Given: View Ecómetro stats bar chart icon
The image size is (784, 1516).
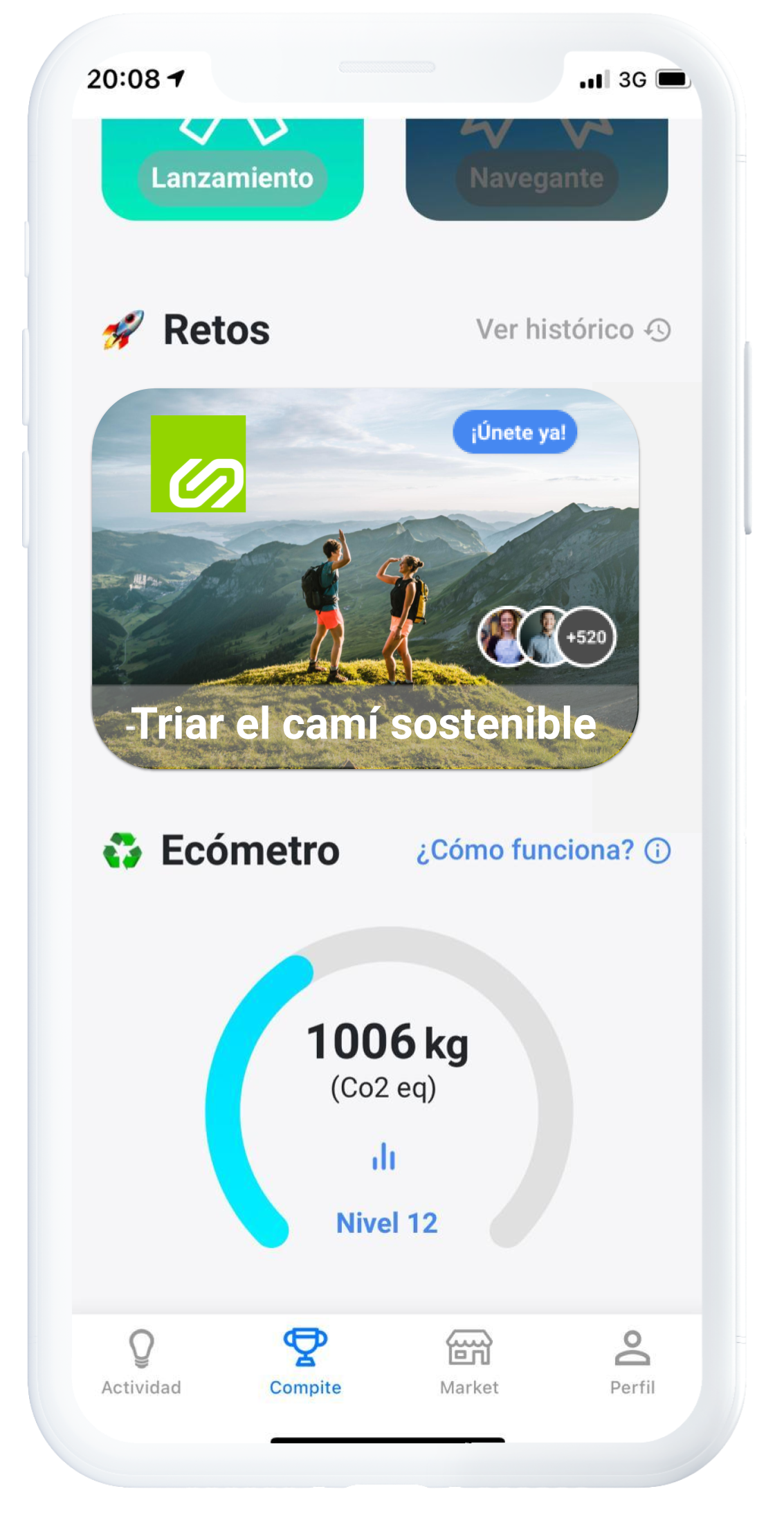Looking at the screenshot, I should [383, 1156].
